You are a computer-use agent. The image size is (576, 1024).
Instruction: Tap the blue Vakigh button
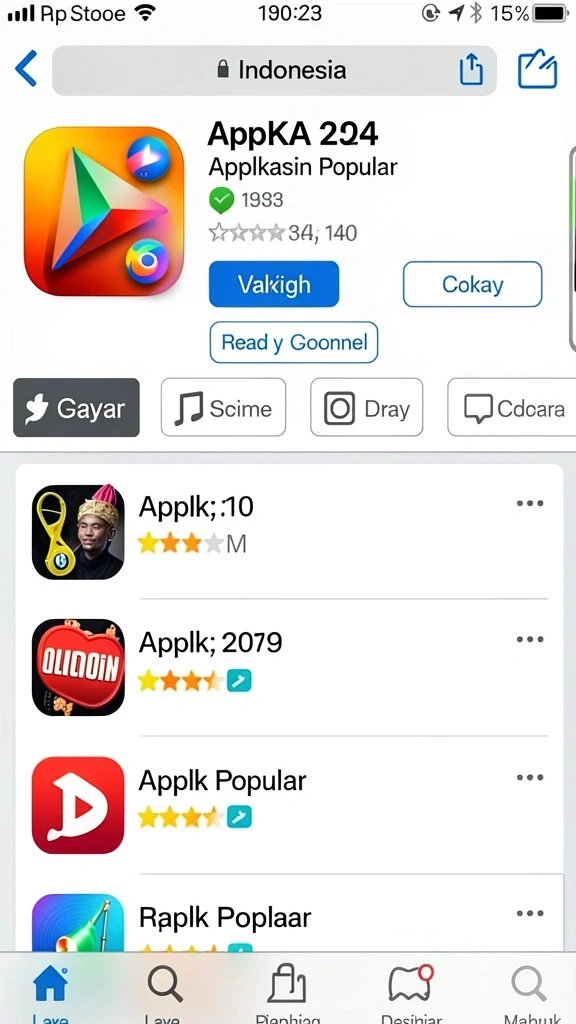pos(274,284)
